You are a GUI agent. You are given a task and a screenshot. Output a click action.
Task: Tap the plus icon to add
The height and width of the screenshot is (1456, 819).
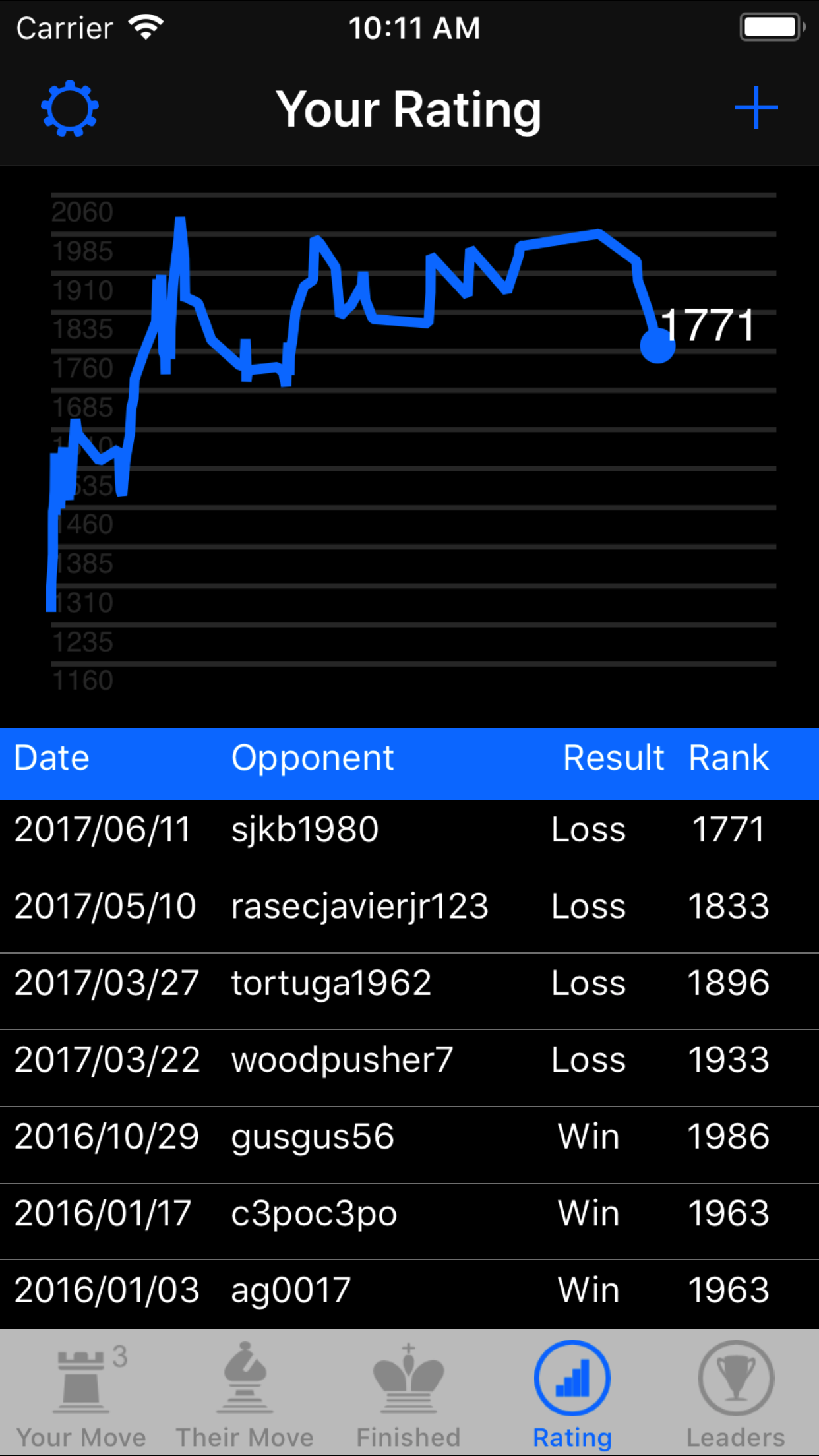[x=756, y=107]
